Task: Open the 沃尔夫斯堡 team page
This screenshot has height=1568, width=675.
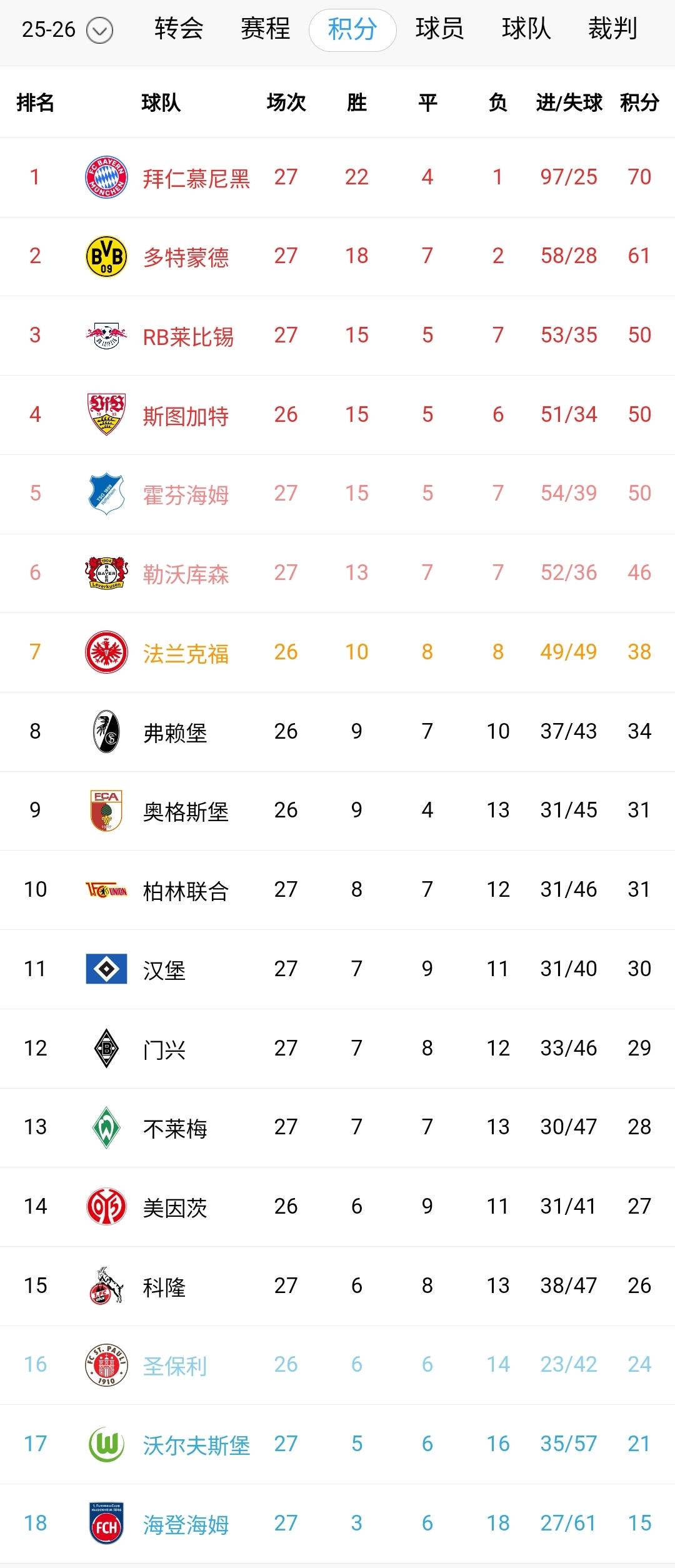Action: (198, 1444)
